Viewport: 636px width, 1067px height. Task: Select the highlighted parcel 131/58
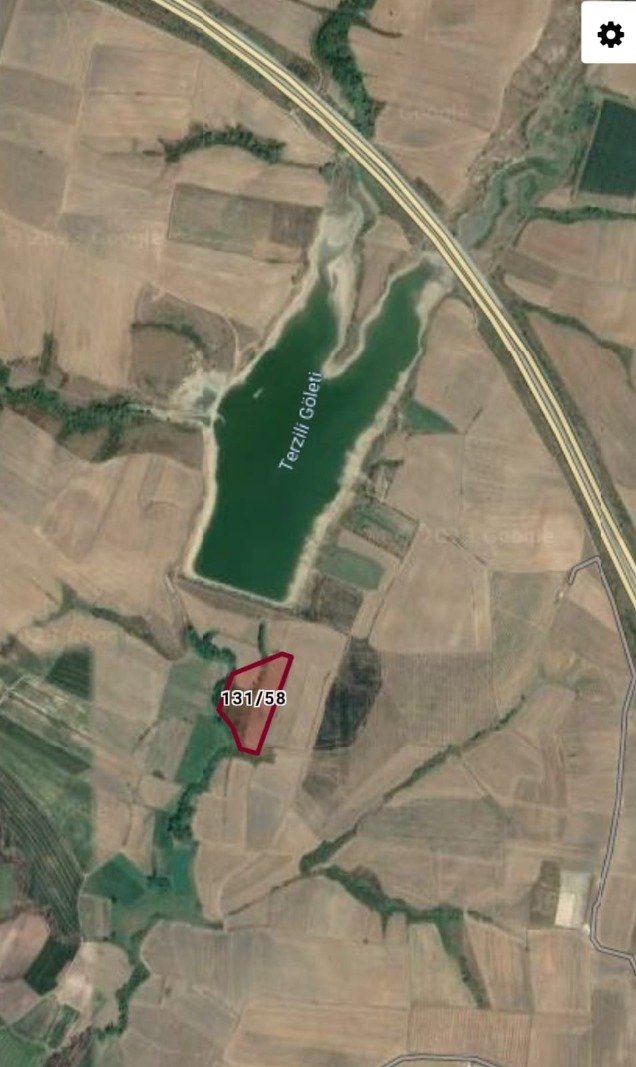tap(255, 702)
